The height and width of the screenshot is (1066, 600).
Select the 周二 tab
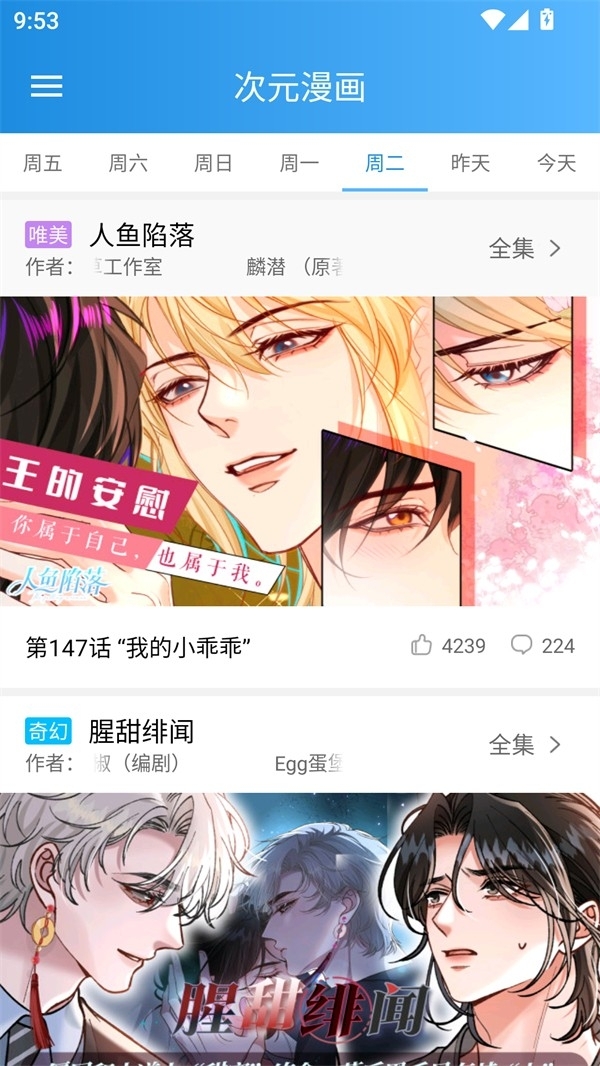(x=385, y=163)
